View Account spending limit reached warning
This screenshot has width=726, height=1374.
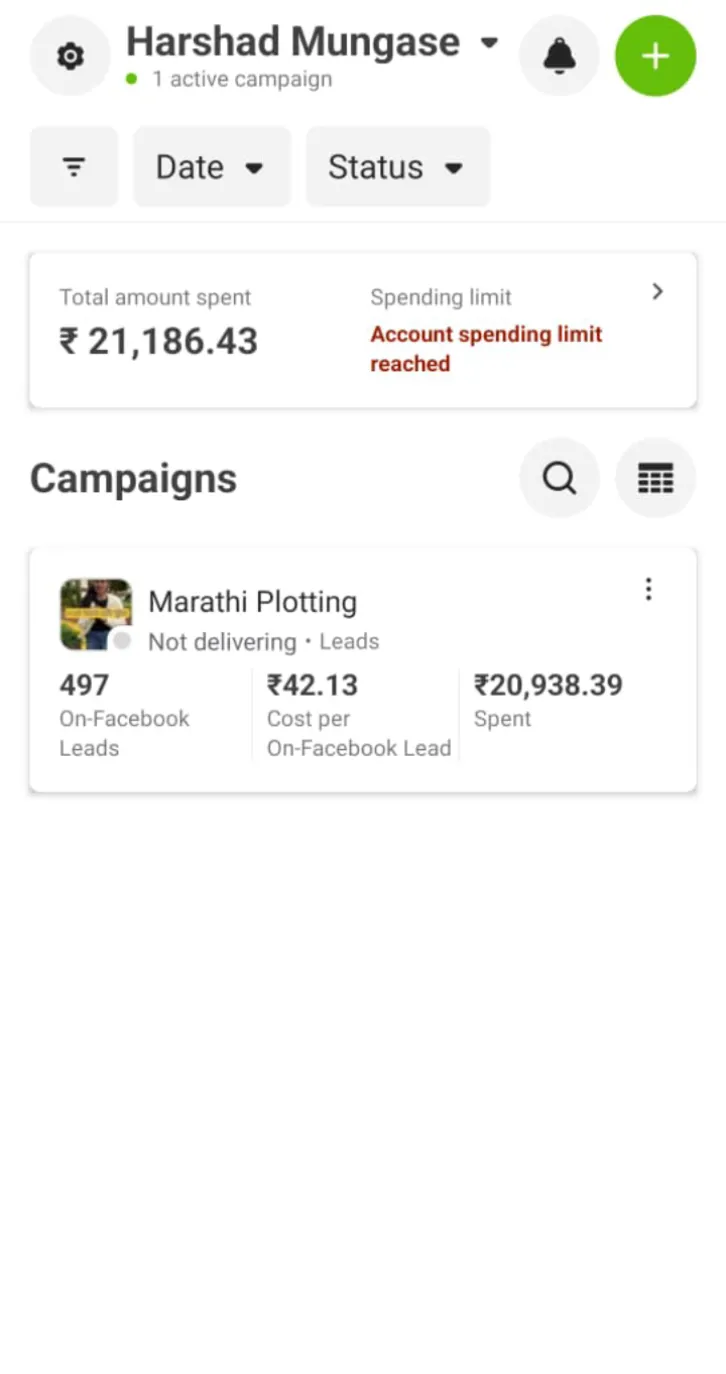[486, 348]
